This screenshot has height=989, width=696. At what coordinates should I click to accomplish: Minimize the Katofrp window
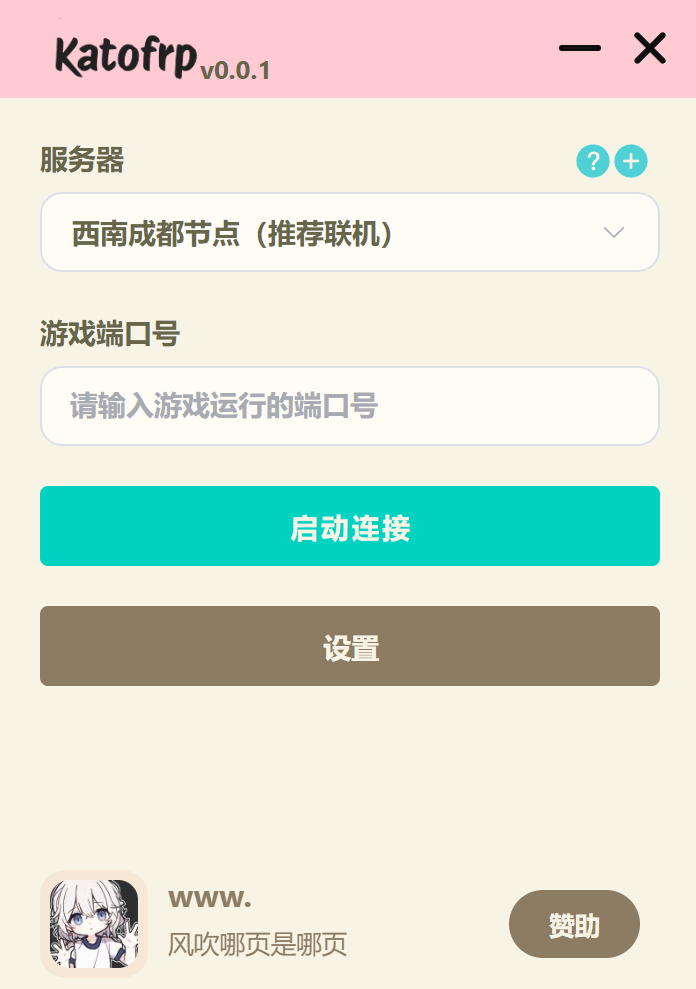coord(580,48)
